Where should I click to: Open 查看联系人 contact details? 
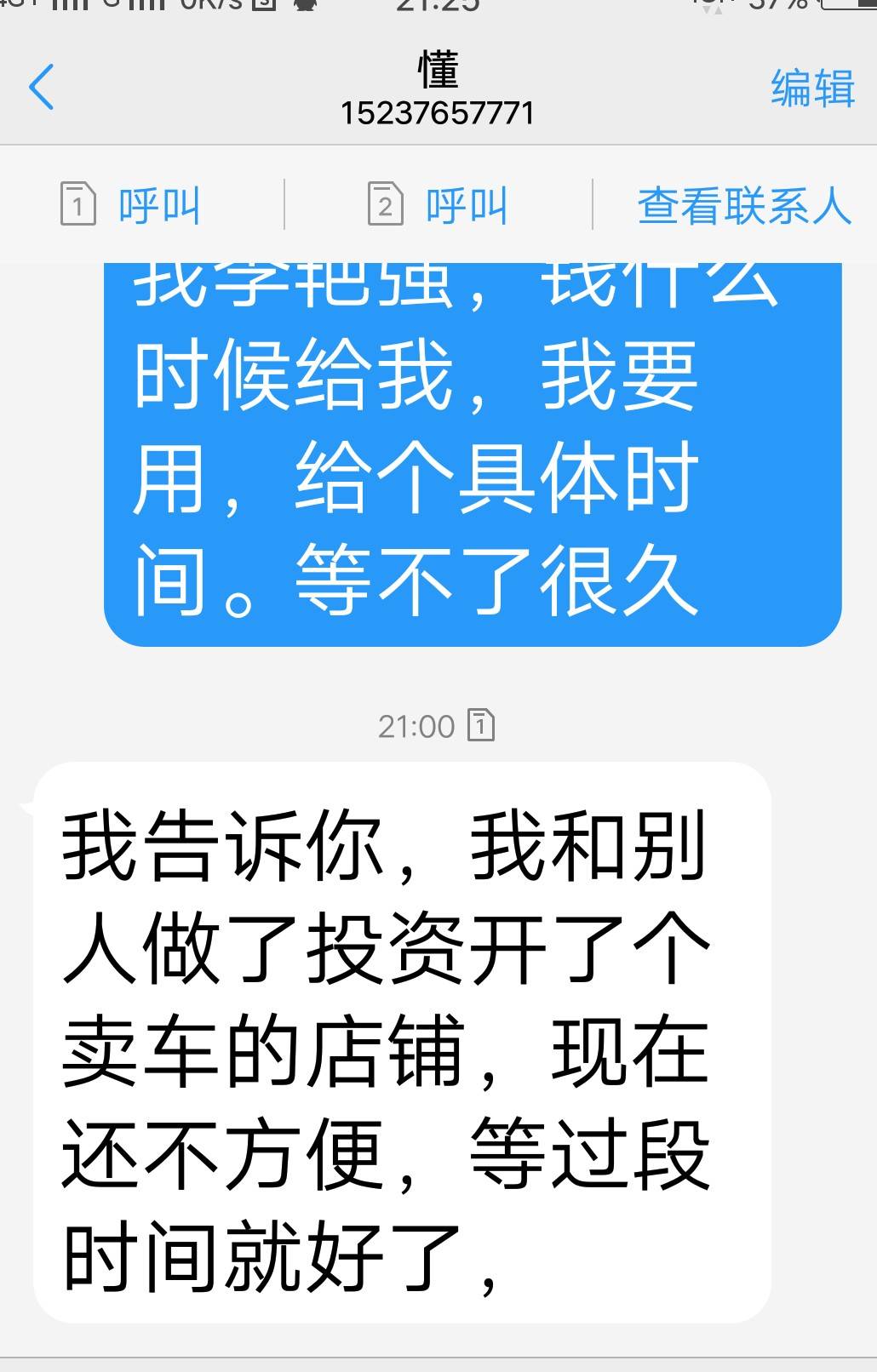pos(743,205)
